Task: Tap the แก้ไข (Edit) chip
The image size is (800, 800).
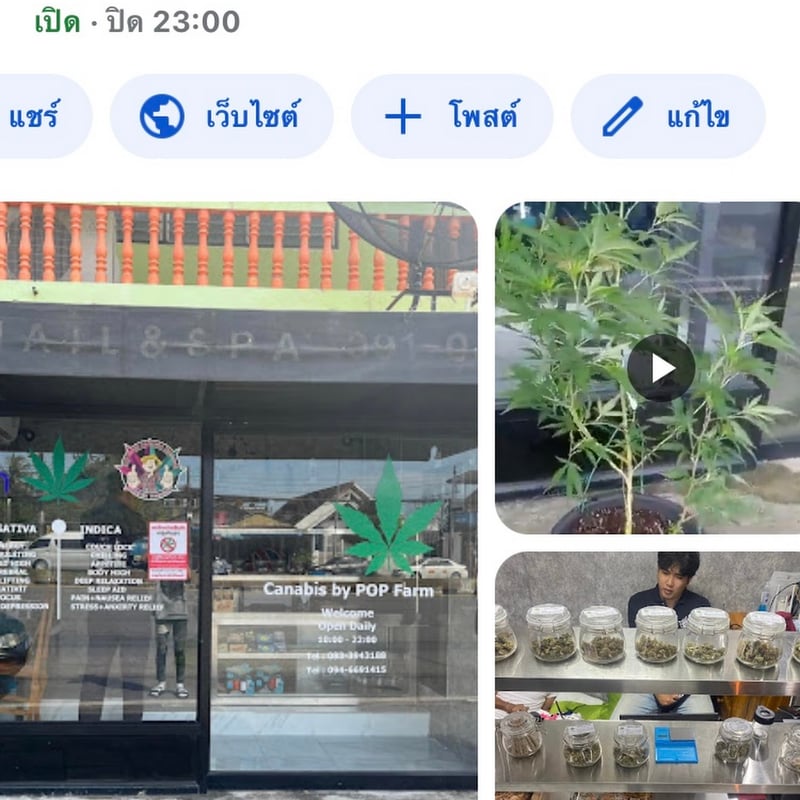Action: (x=667, y=117)
